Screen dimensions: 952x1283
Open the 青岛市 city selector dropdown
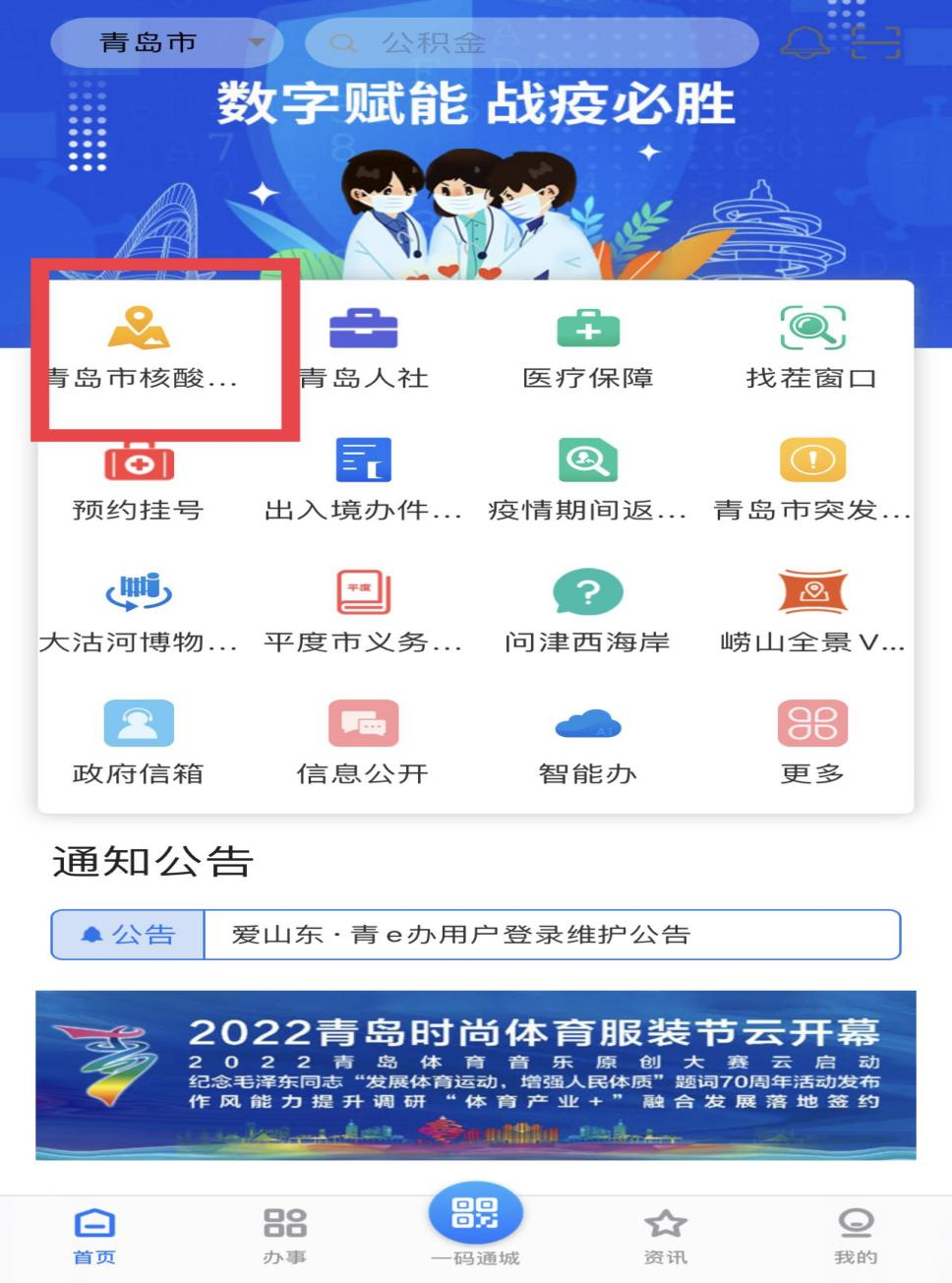[166, 43]
